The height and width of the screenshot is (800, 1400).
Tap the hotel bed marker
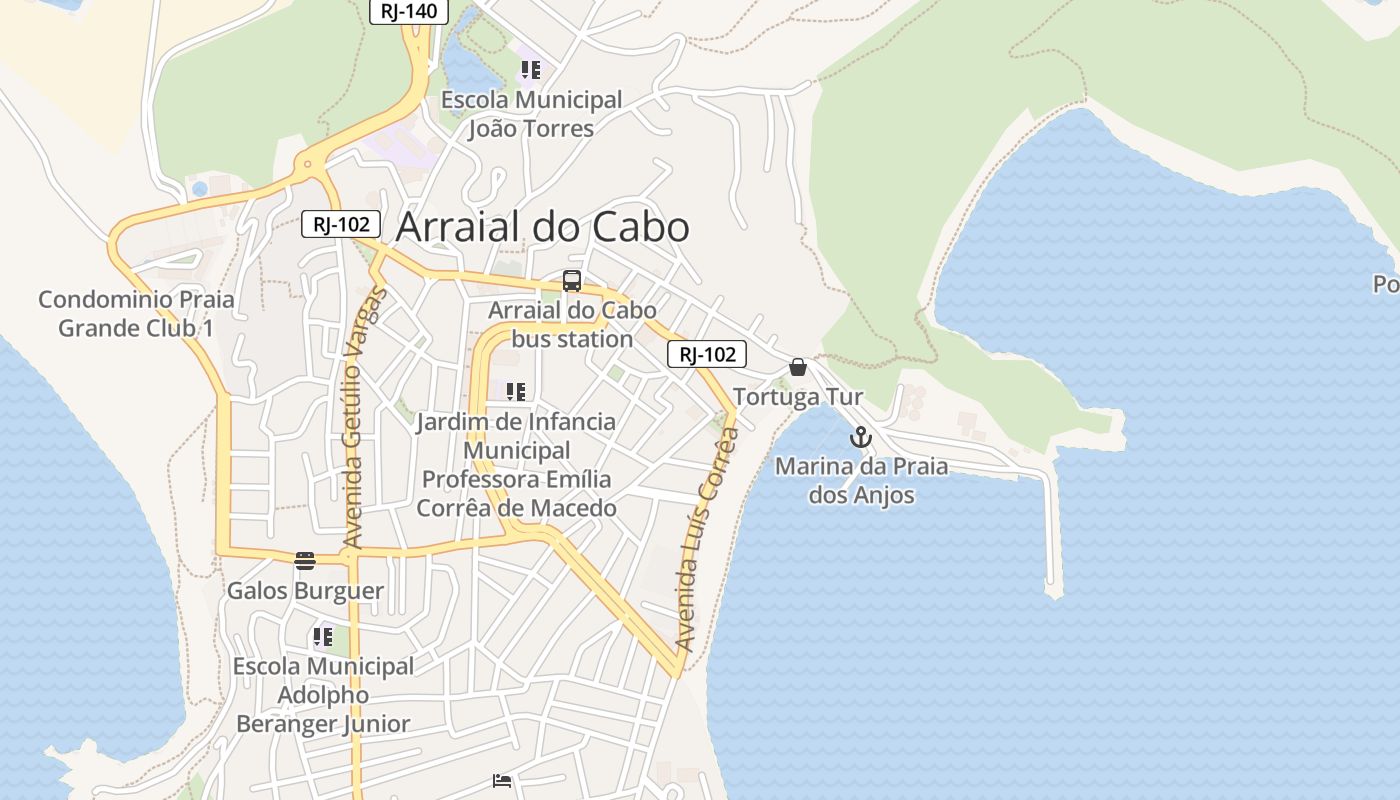[x=502, y=780]
